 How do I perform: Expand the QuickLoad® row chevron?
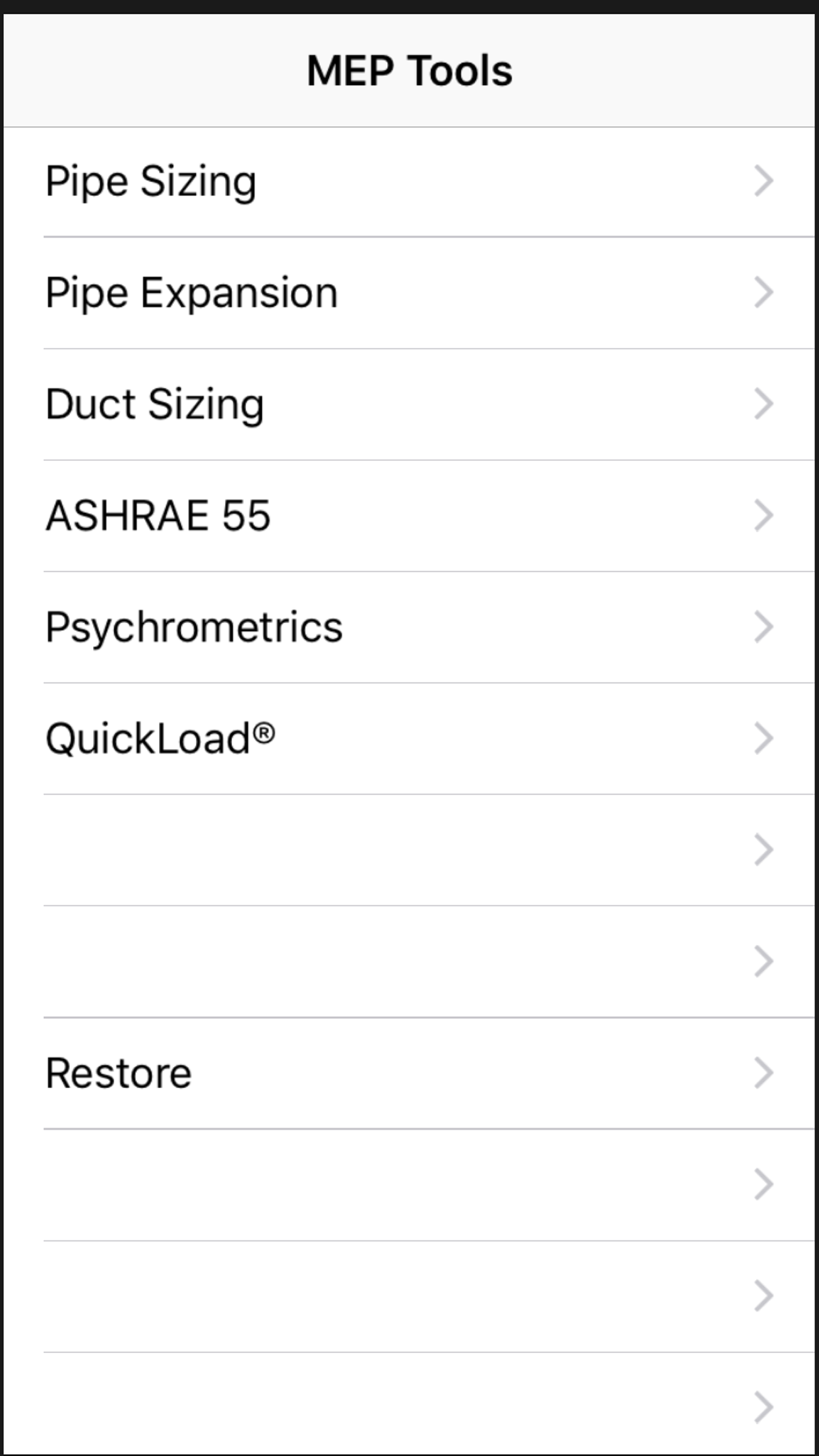pos(763,737)
